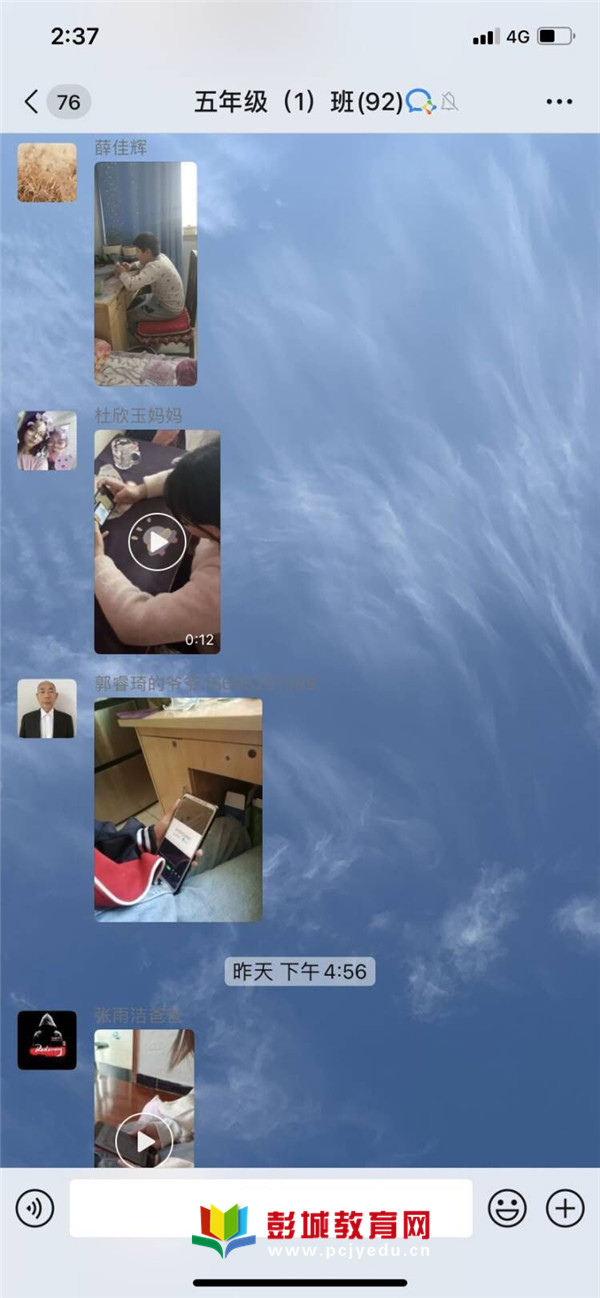
Task: Open the emoji sticker panel
Action: [507, 1209]
